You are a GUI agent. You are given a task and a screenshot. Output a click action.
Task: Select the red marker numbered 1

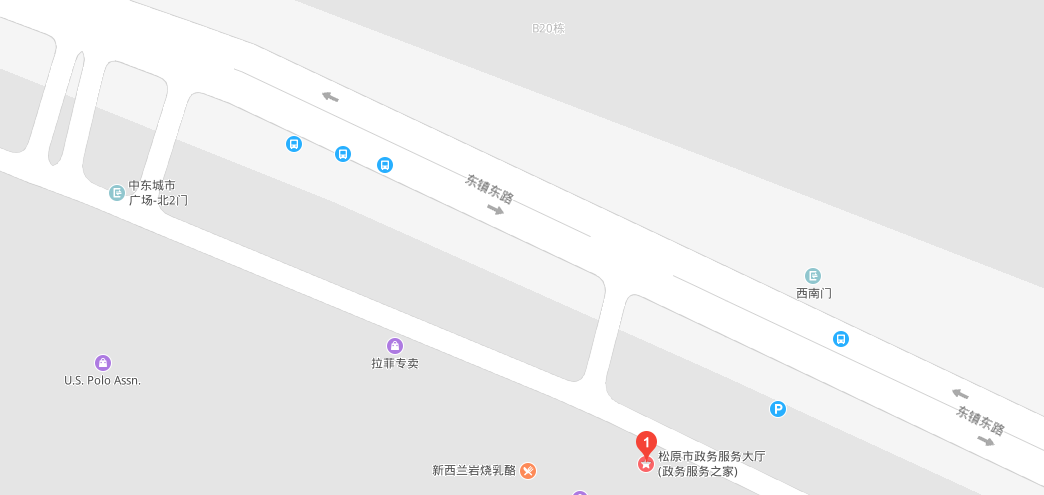pos(647,443)
